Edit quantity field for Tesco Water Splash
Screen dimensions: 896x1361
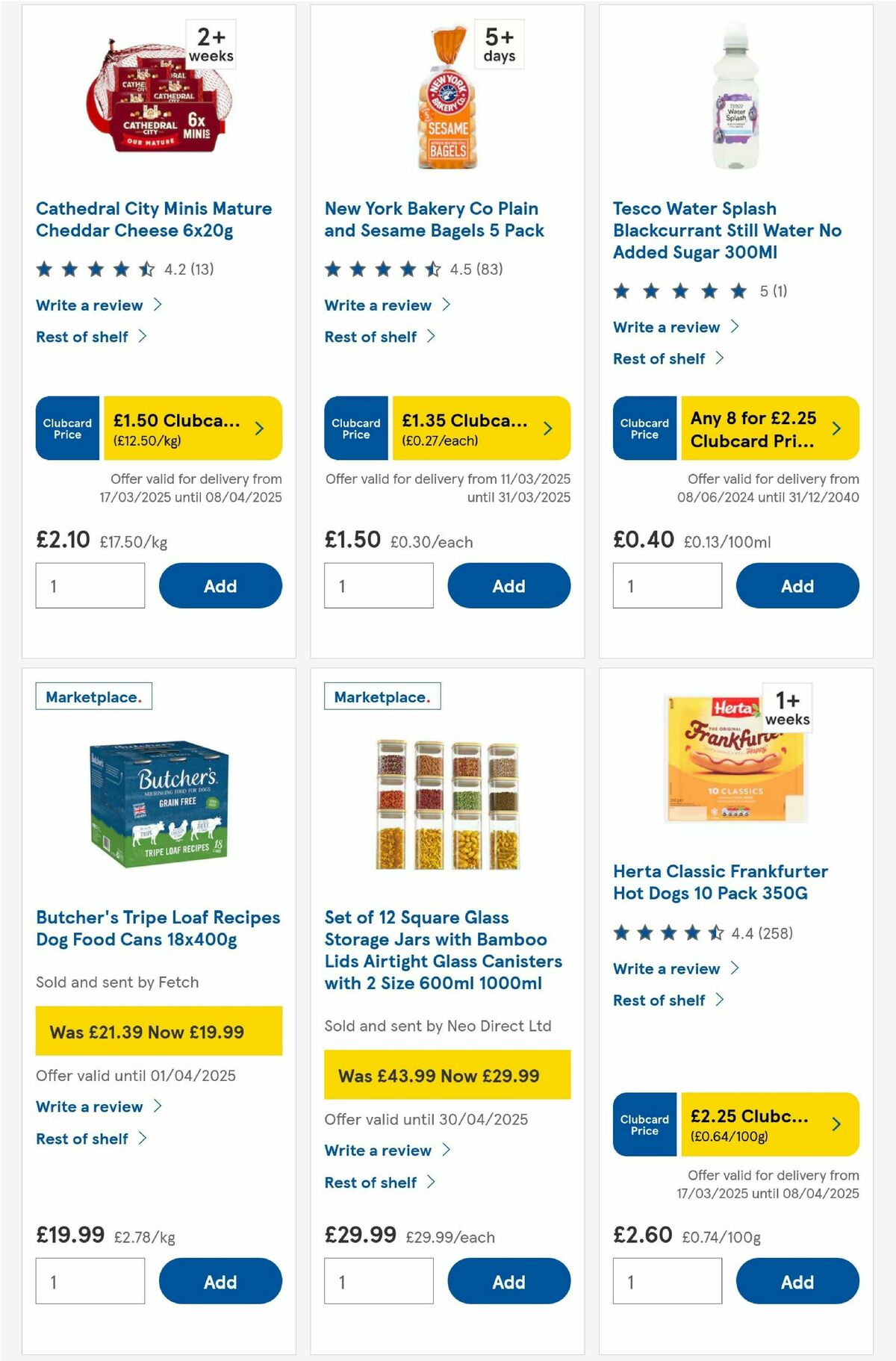pos(667,586)
